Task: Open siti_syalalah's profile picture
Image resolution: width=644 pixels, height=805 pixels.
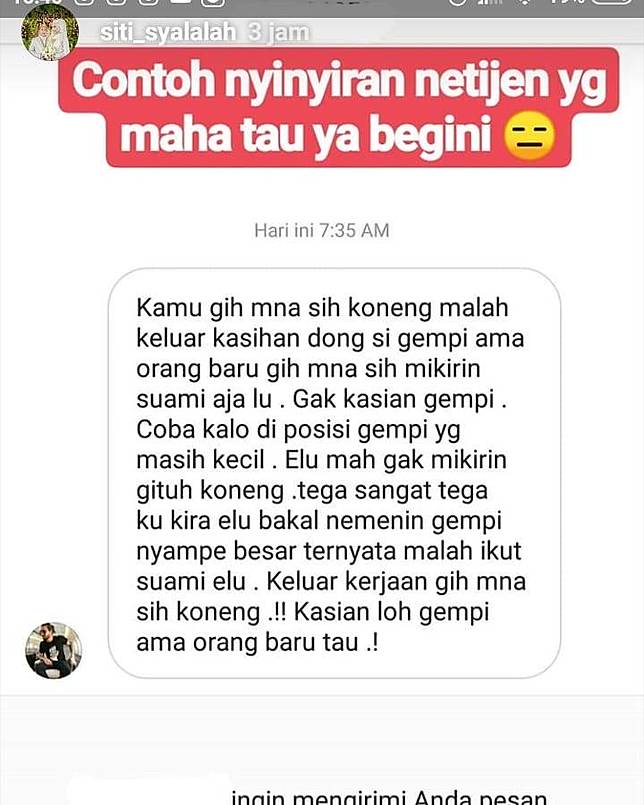Action: coord(50,33)
